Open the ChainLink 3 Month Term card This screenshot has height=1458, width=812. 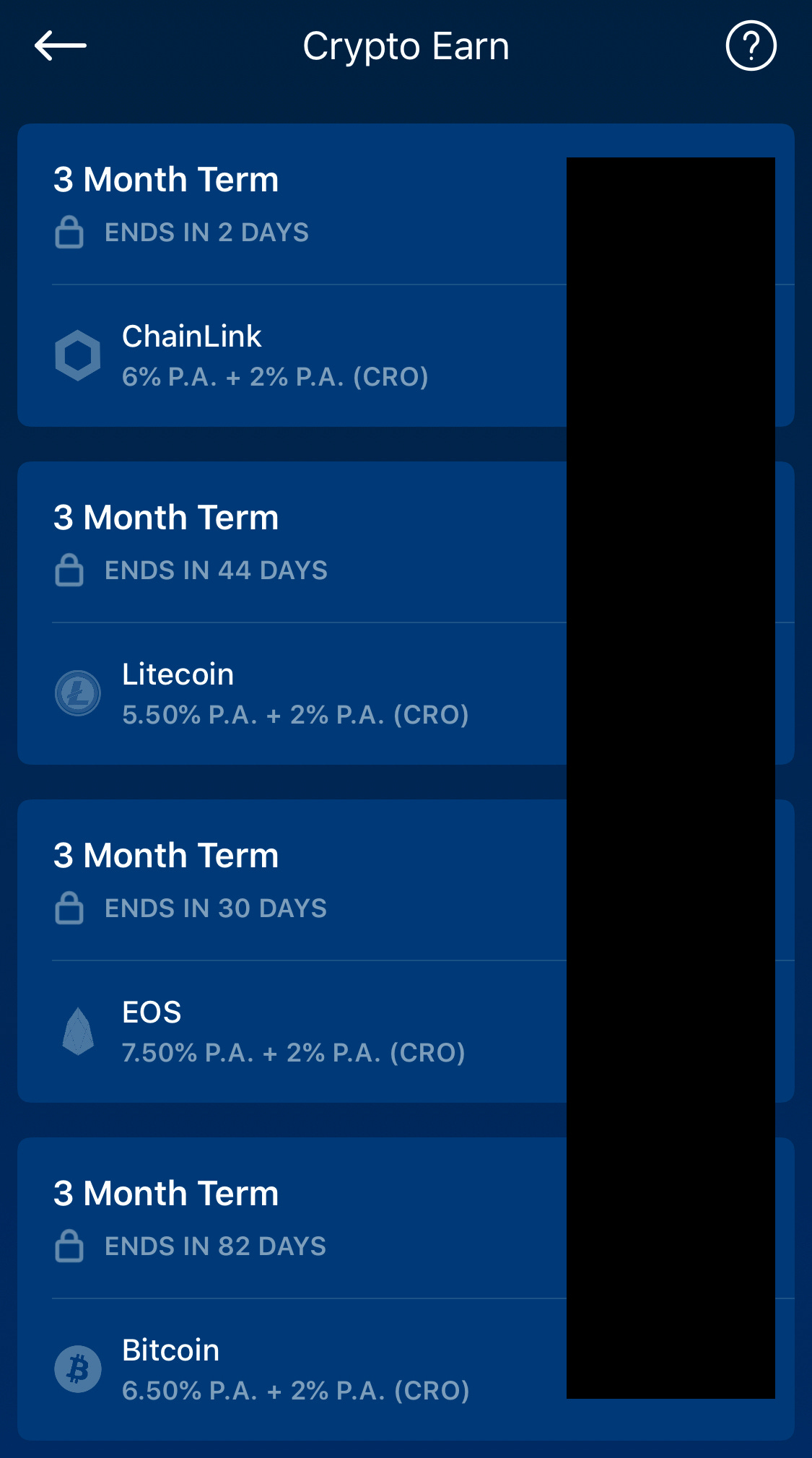[406, 275]
